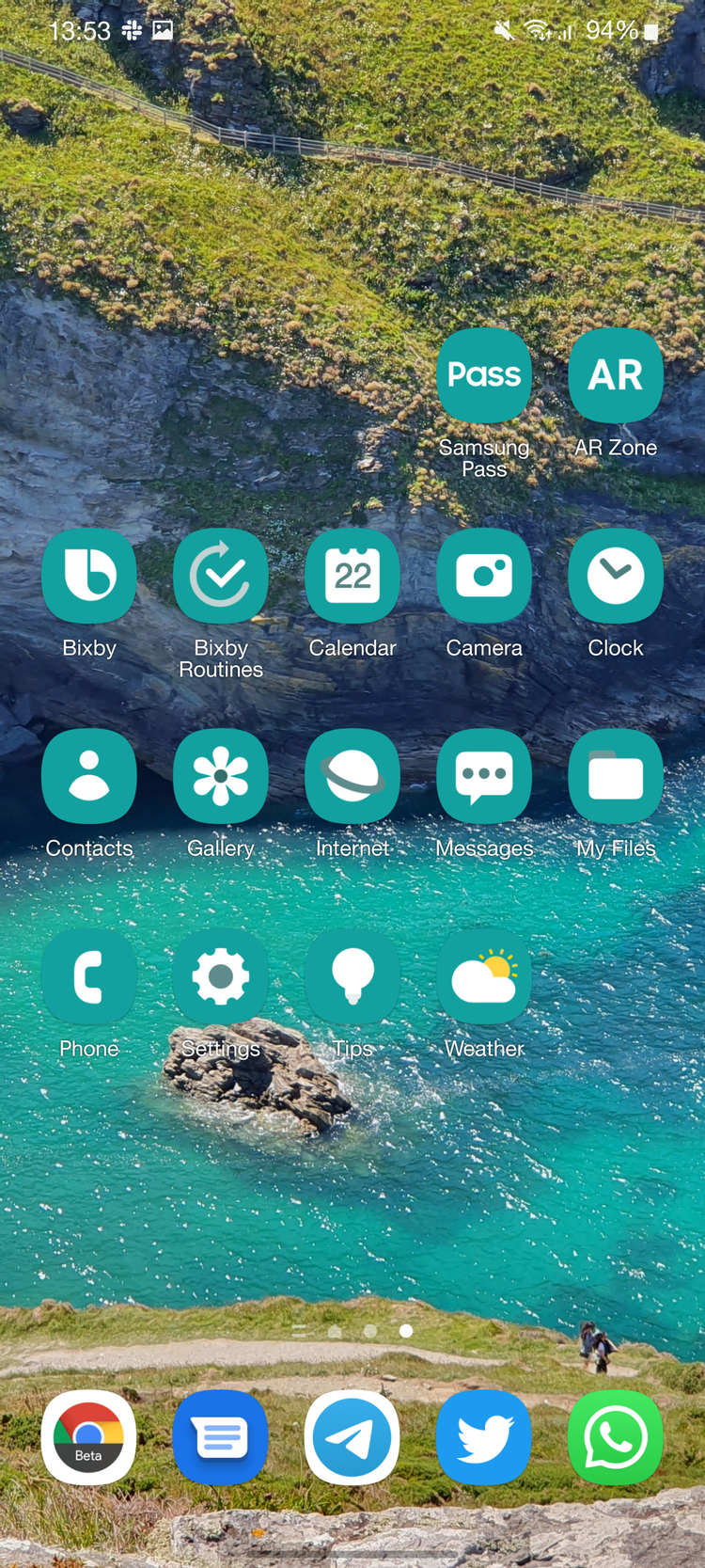Open the Phone dialer

[89, 976]
